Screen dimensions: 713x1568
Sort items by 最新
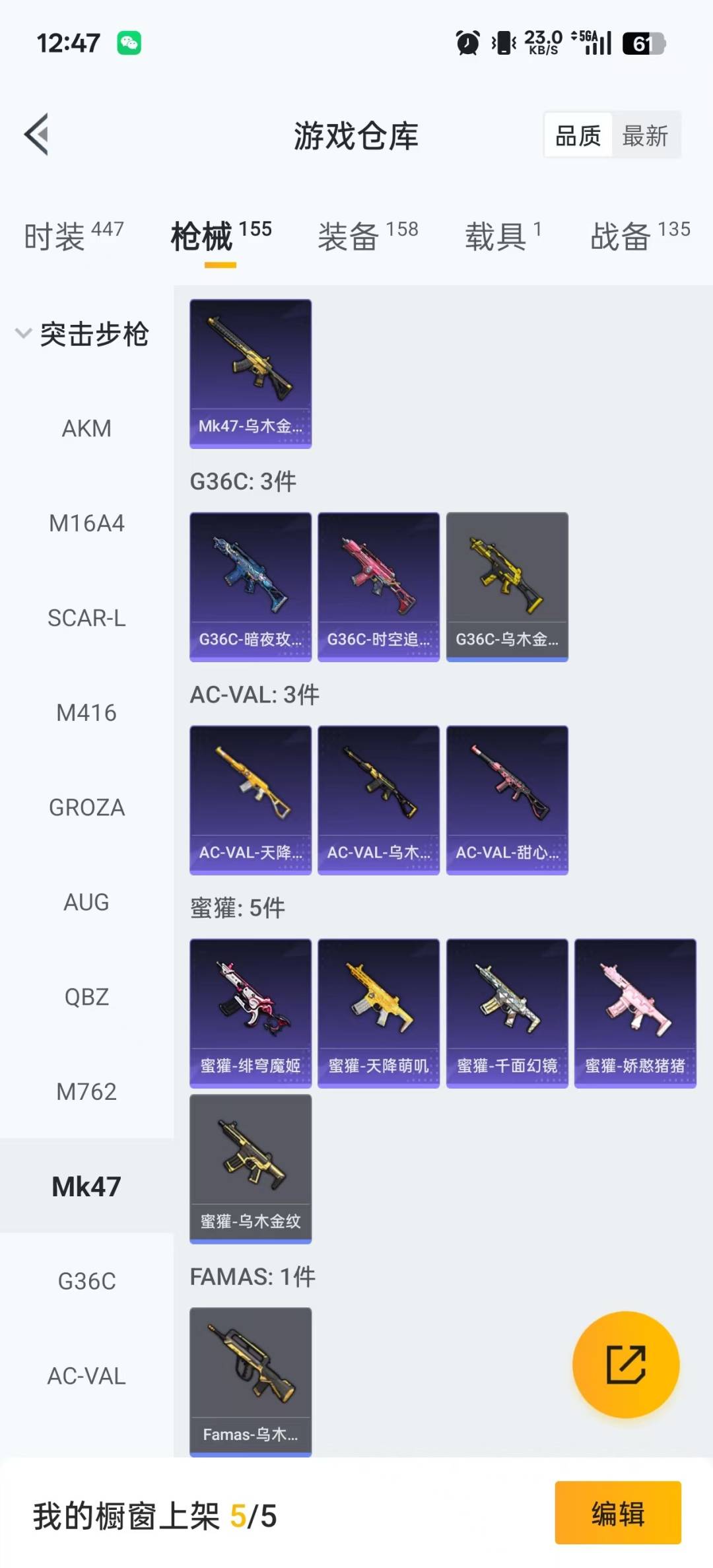[646, 136]
